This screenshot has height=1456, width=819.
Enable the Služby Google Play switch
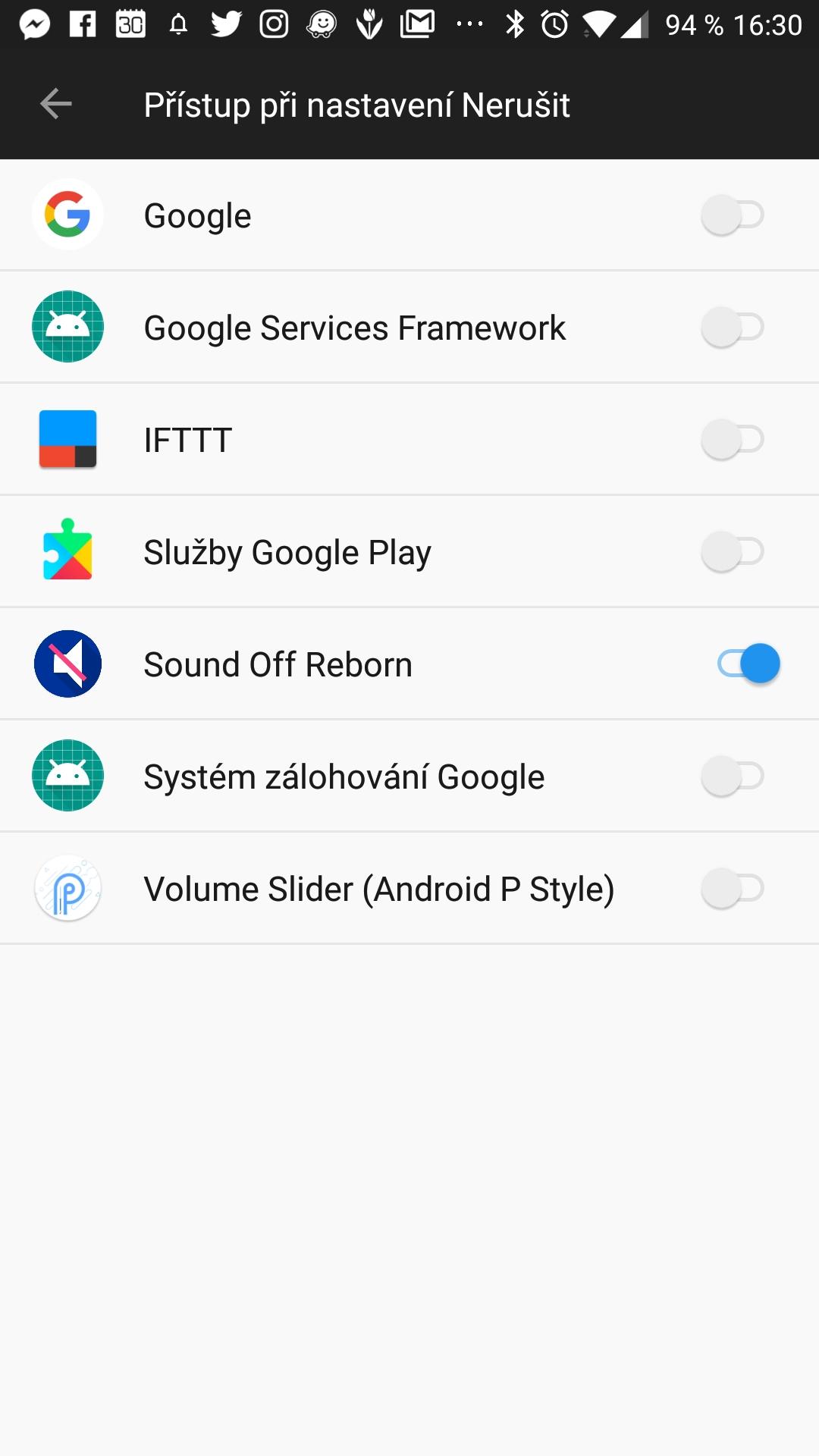[733, 551]
